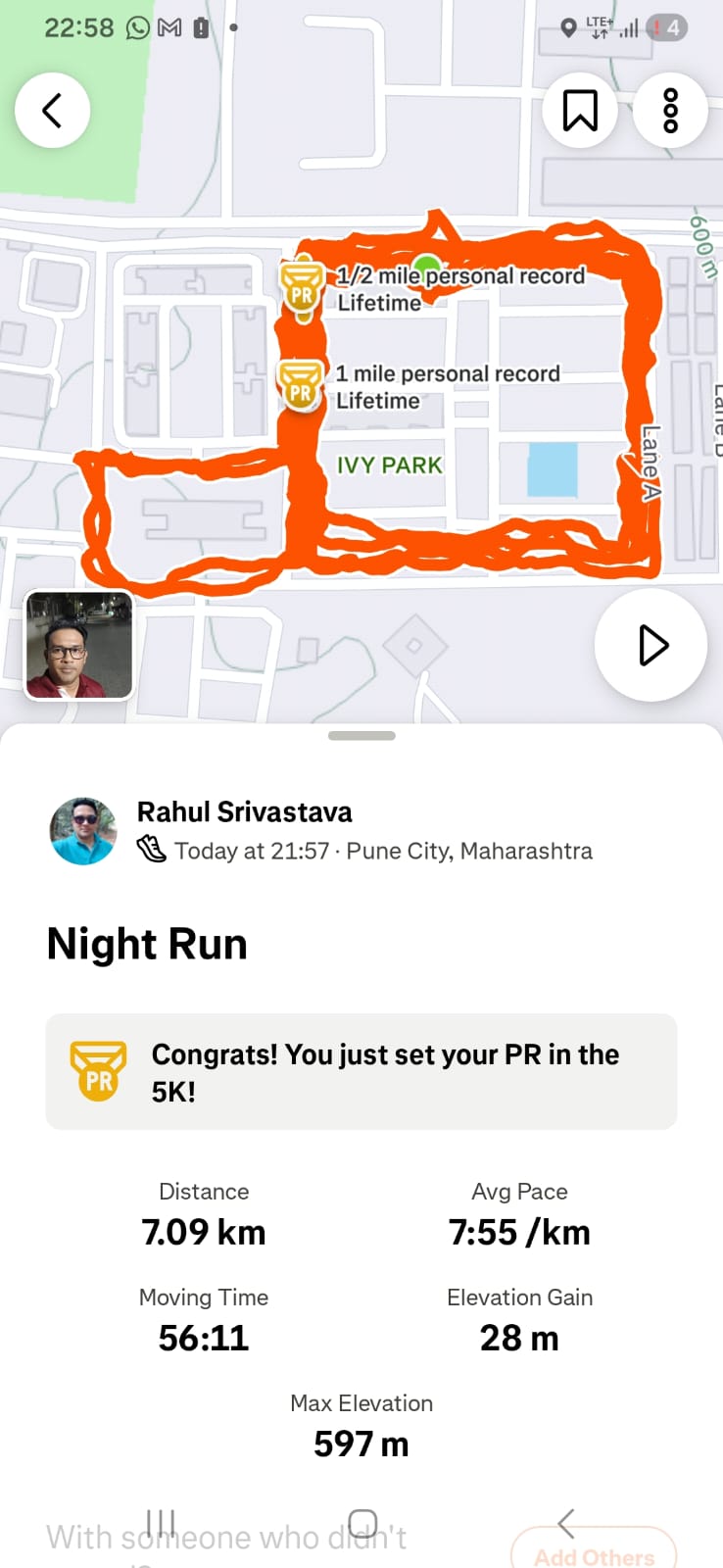Go to the system home screen
The height and width of the screenshot is (1568, 723).
point(362,1523)
